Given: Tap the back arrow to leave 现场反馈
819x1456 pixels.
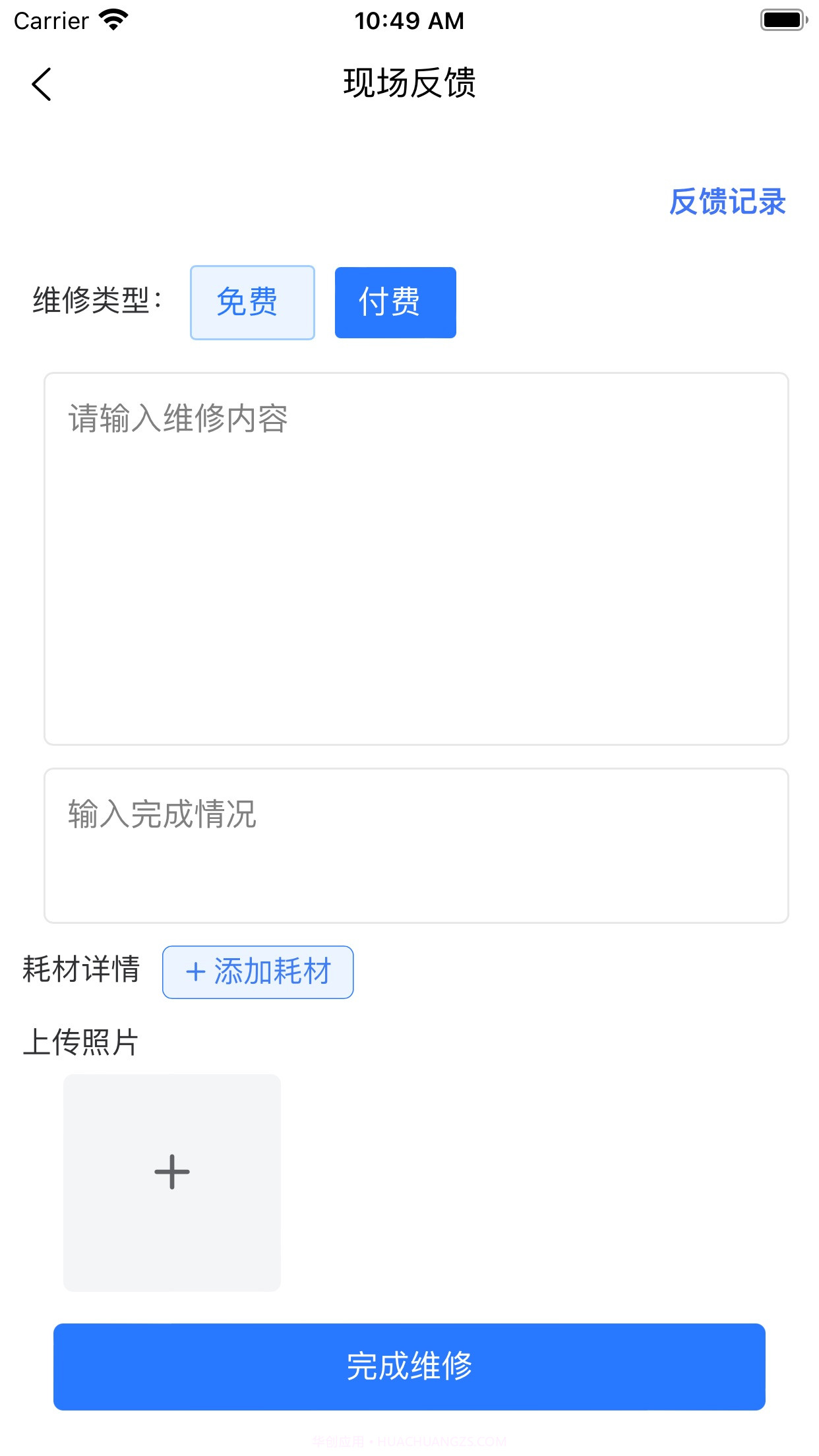Looking at the screenshot, I should (x=41, y=84).
